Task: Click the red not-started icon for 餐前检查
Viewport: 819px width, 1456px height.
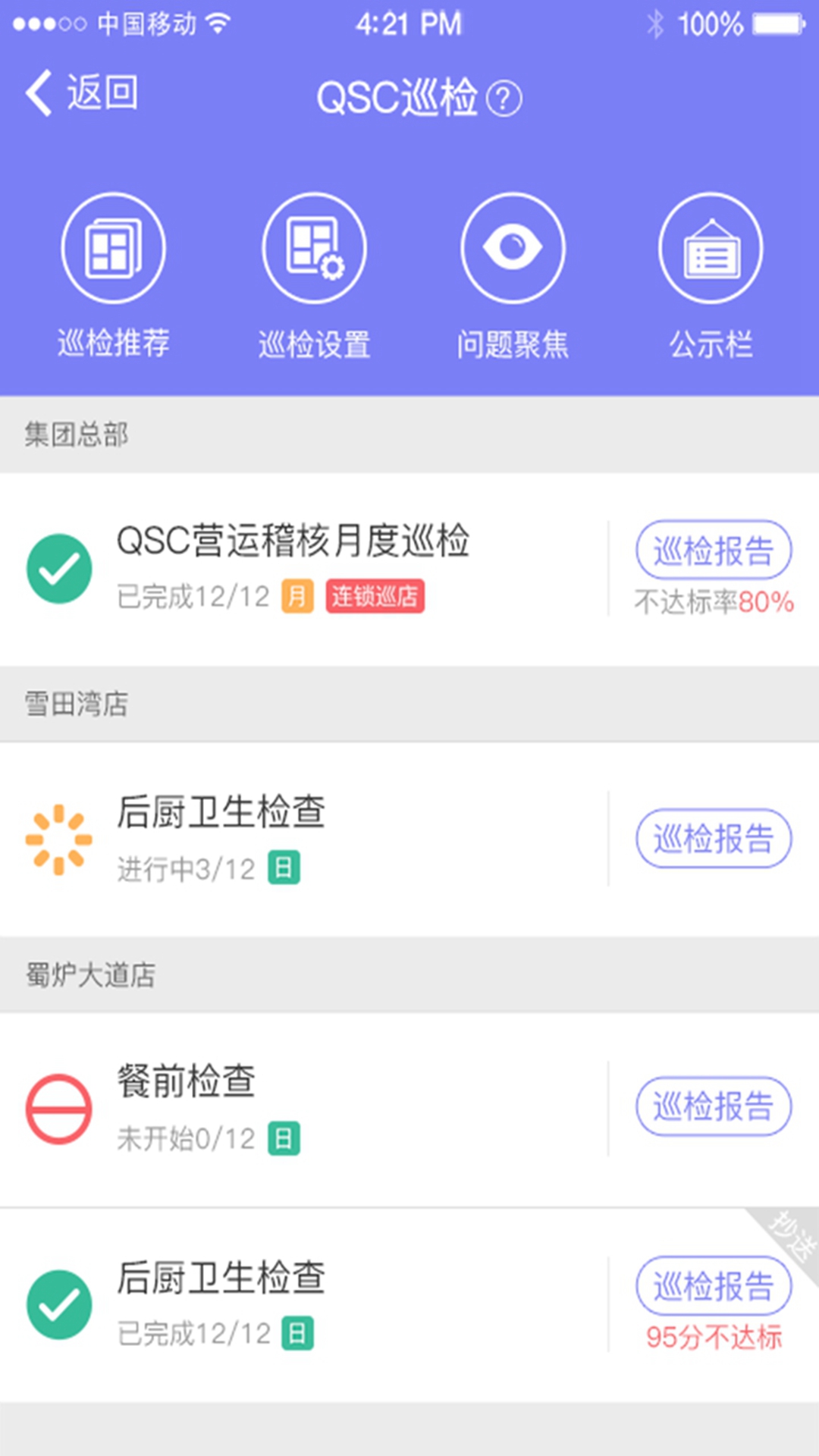Action: 59,1107
